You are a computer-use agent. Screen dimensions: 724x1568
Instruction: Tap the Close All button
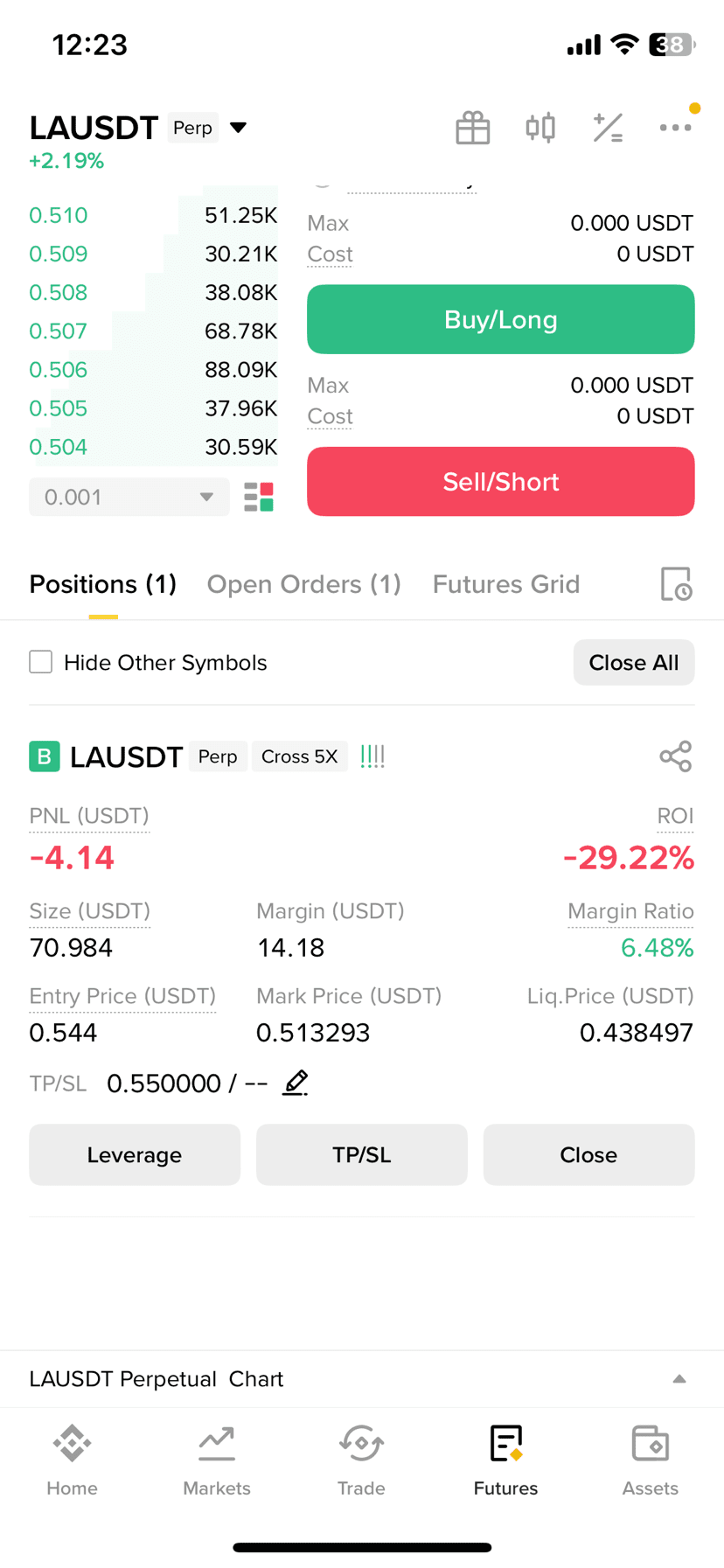634,662
